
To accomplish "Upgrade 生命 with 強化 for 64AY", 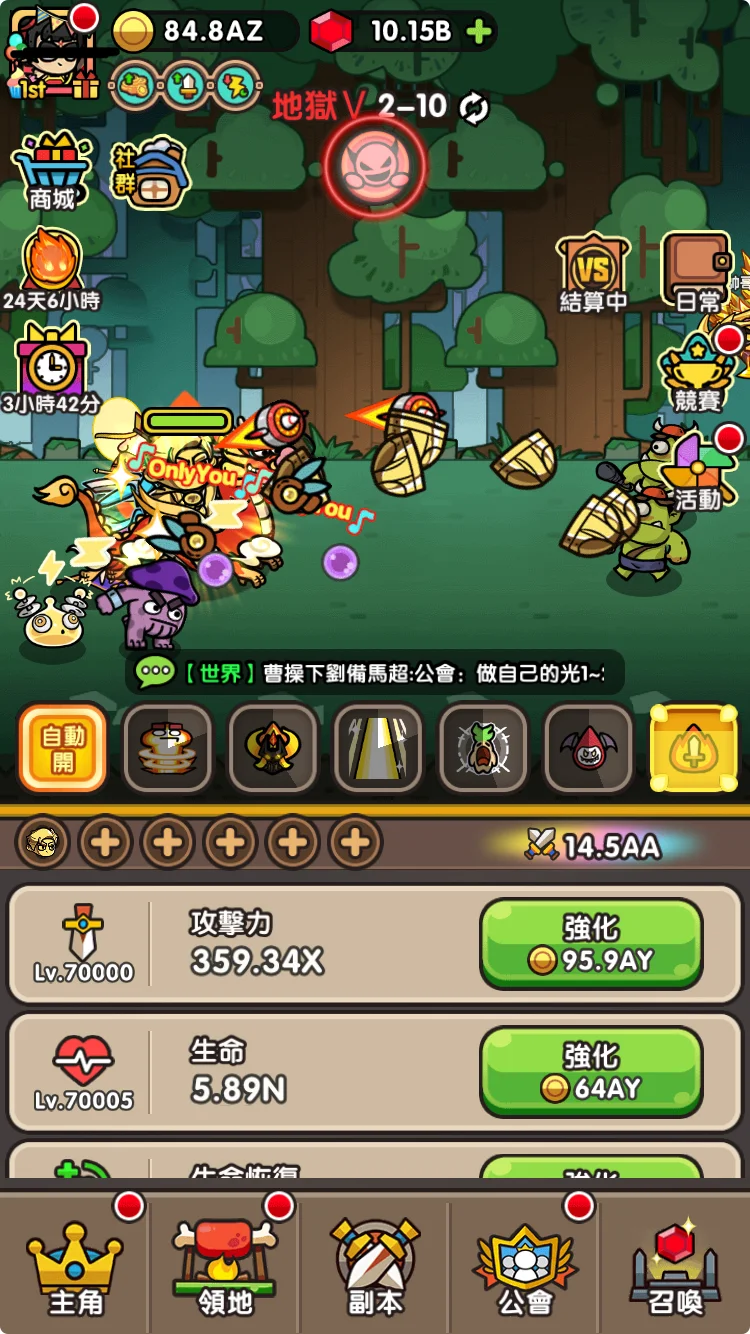I will 590,1071.
